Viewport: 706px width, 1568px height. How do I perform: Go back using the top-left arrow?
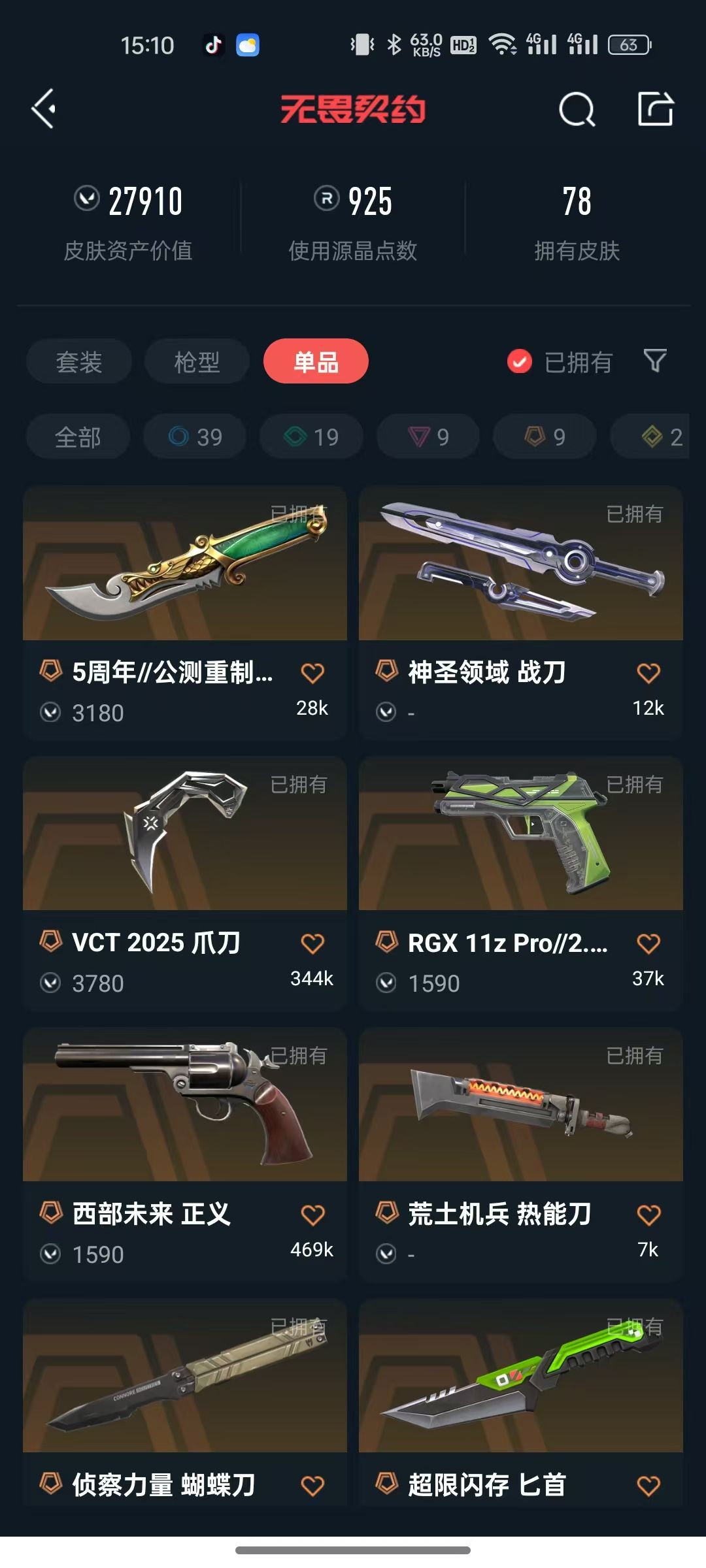[x=43, y=108]
